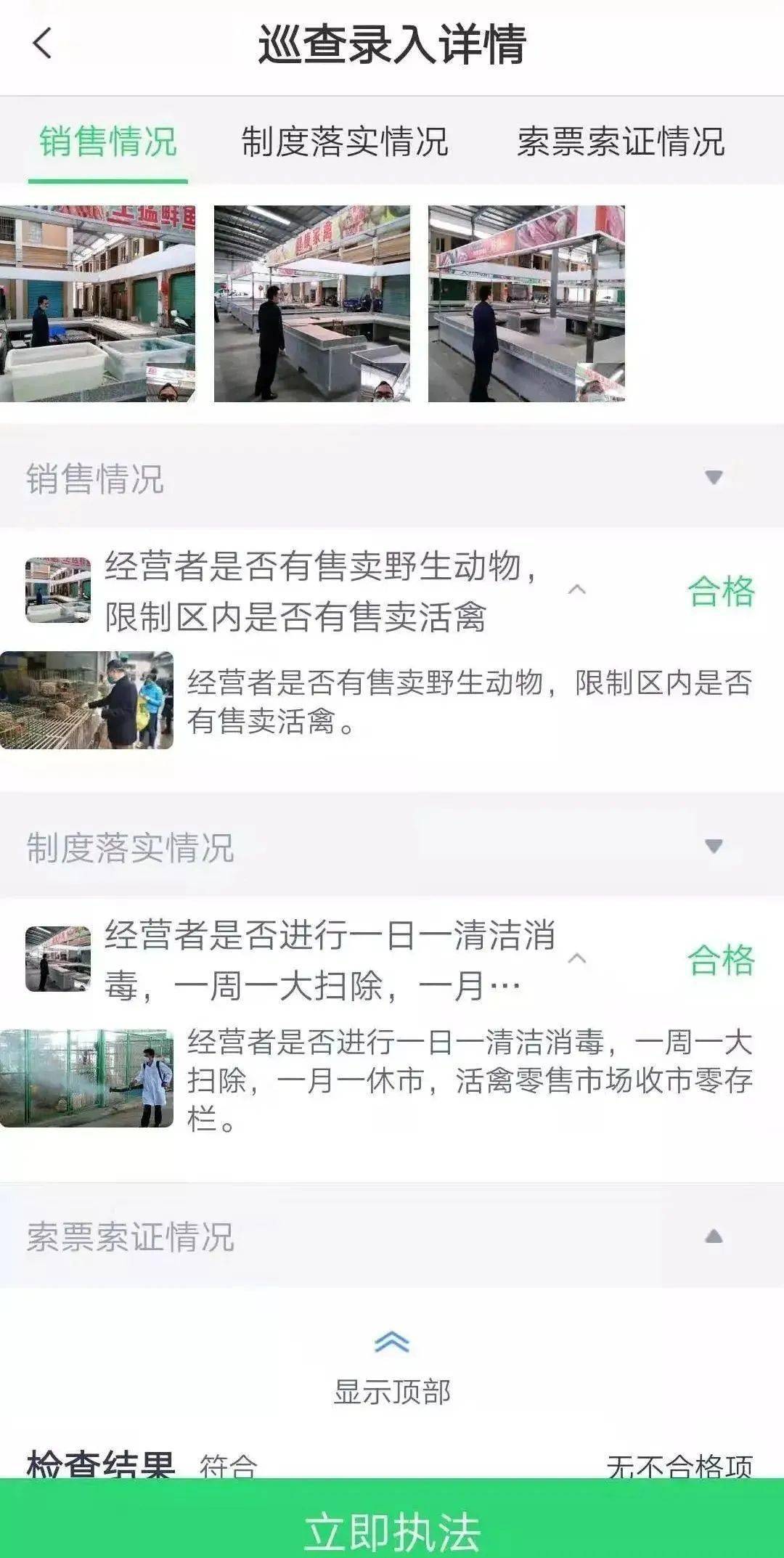Image resolution: width=784 pixels, height=1558 pixels.
Task: View the disinfection spraying example photo
Action: (x=86, y=1077)
